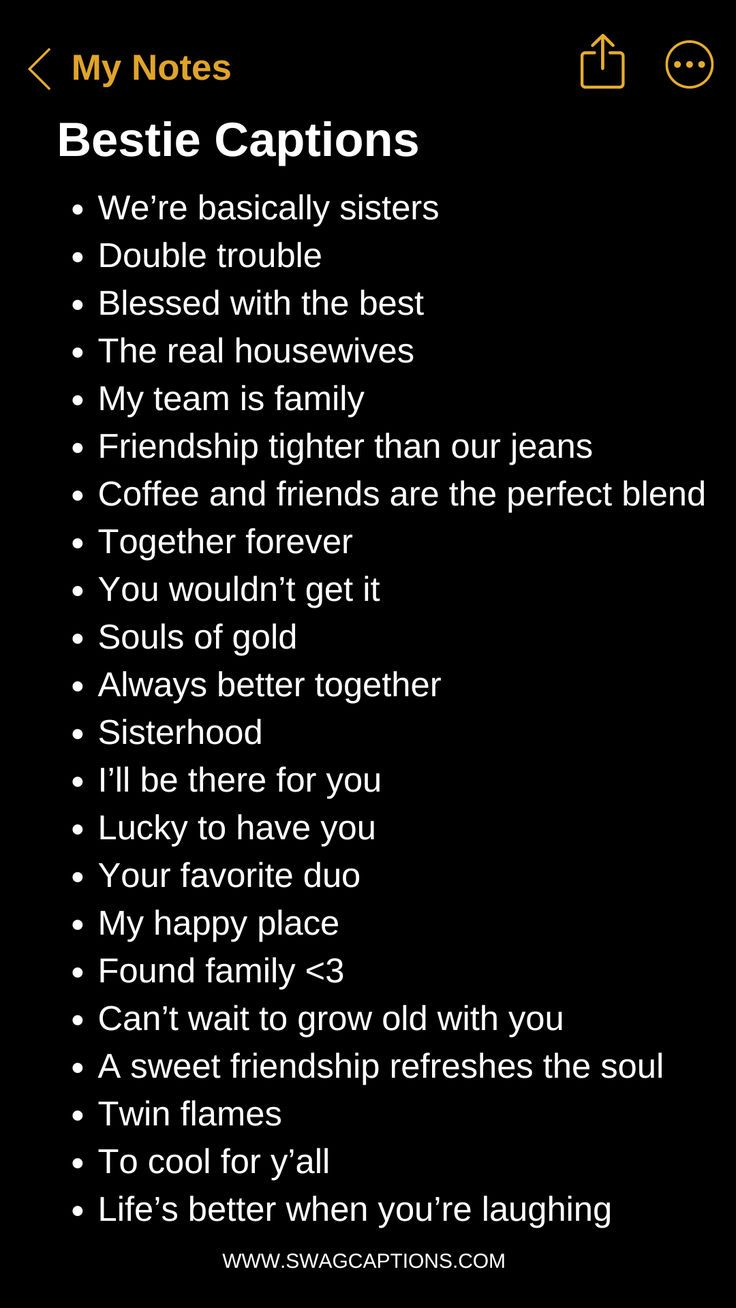Tap the caption We're basically sisters
This screenshot has width=736, height=1308.
coord(268,208)
